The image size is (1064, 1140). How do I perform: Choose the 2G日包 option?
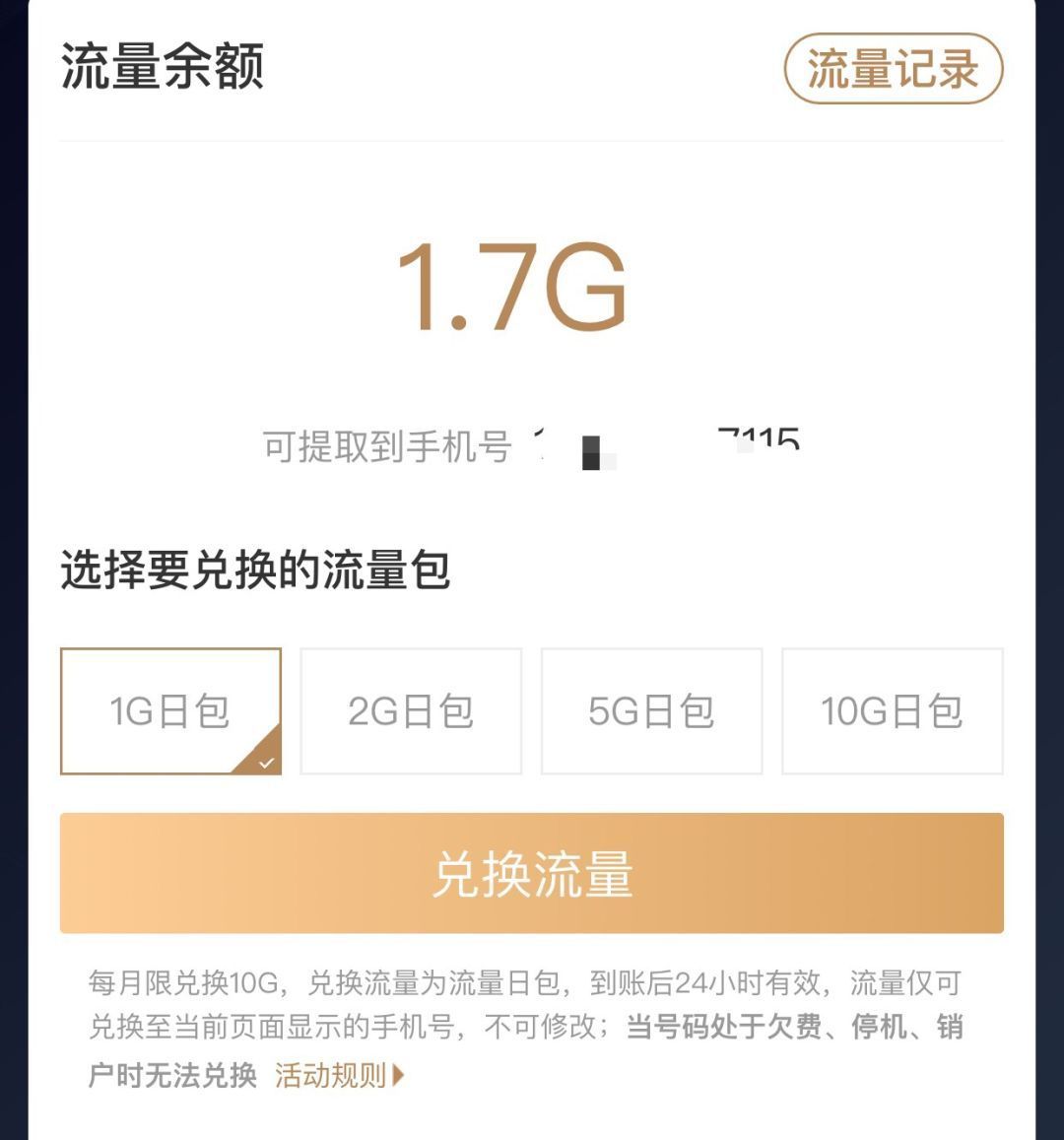pos(411,711)
